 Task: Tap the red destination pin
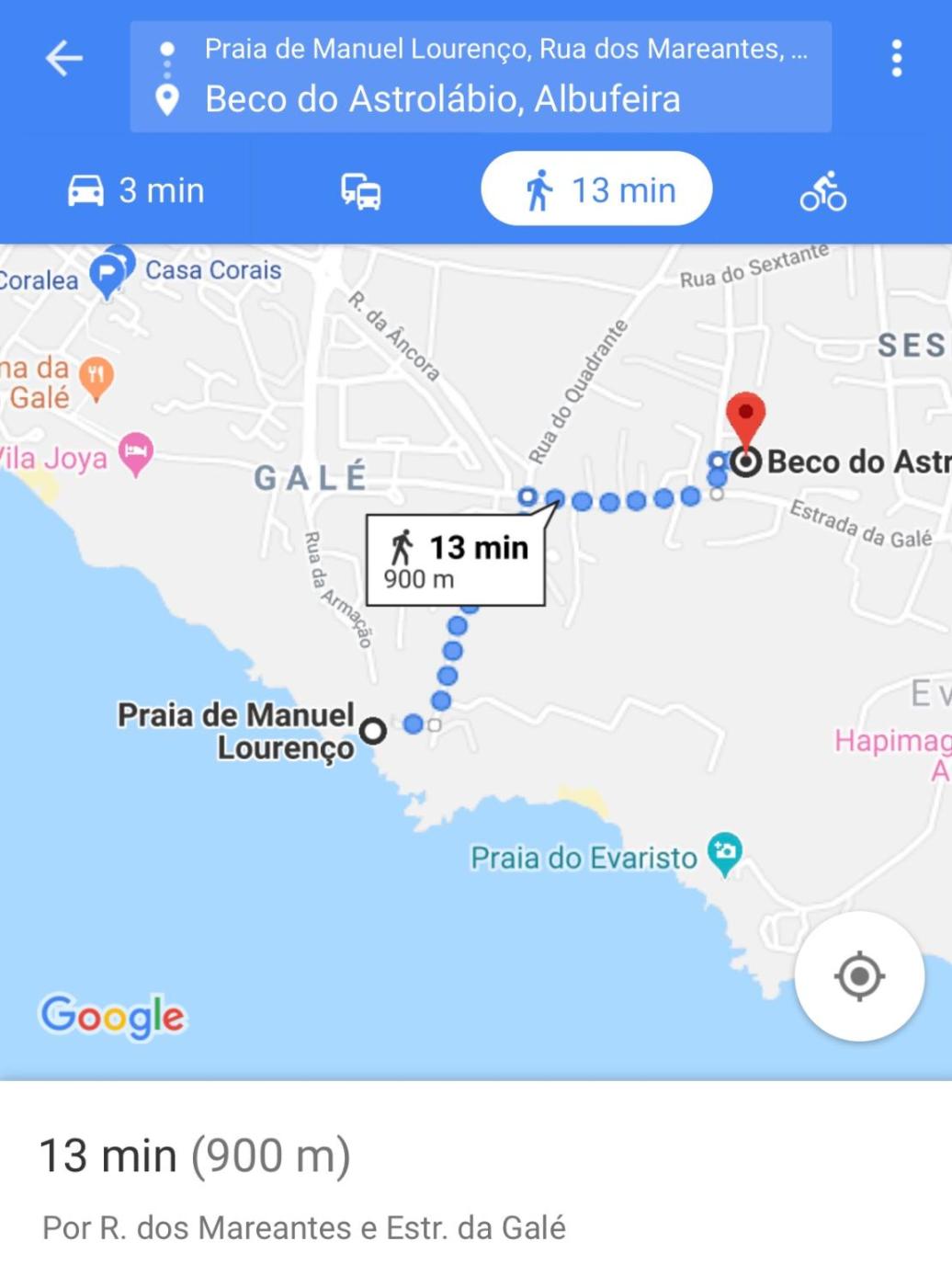point(745,418)
